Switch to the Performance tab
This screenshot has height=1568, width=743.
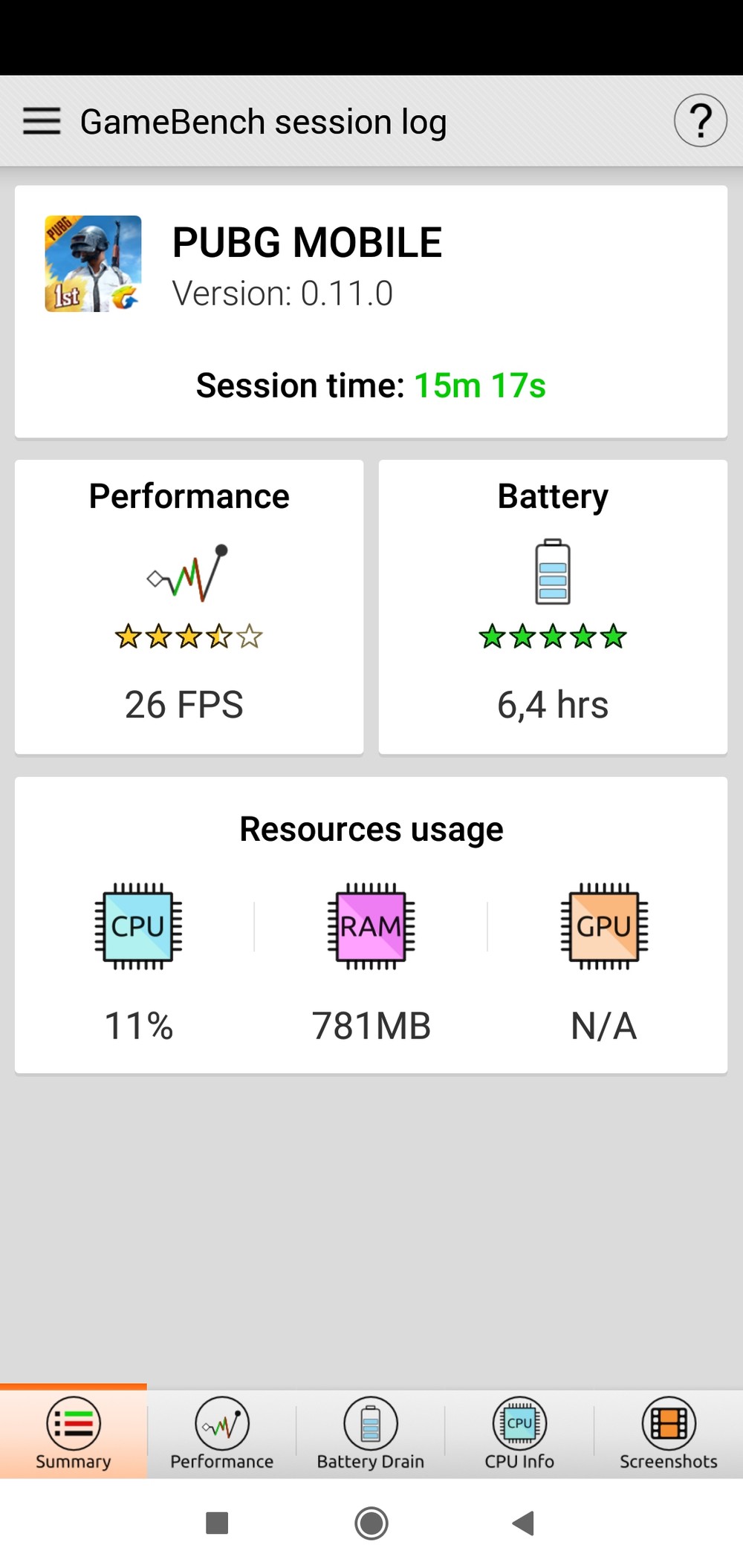pos(221,1433)
